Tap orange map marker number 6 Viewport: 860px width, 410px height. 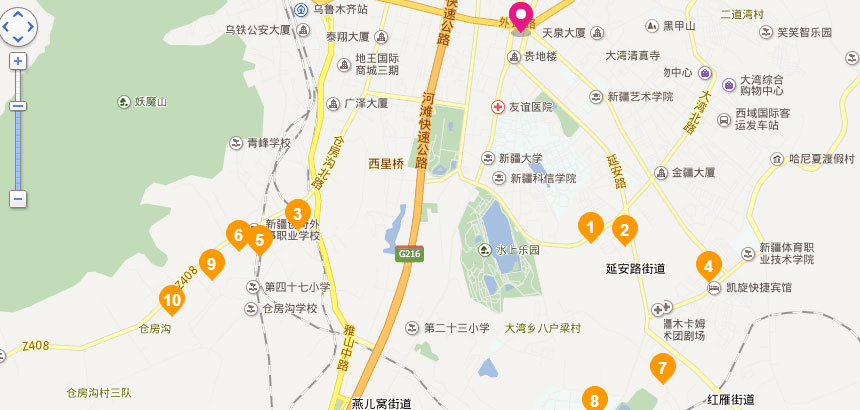pos(237,235)
